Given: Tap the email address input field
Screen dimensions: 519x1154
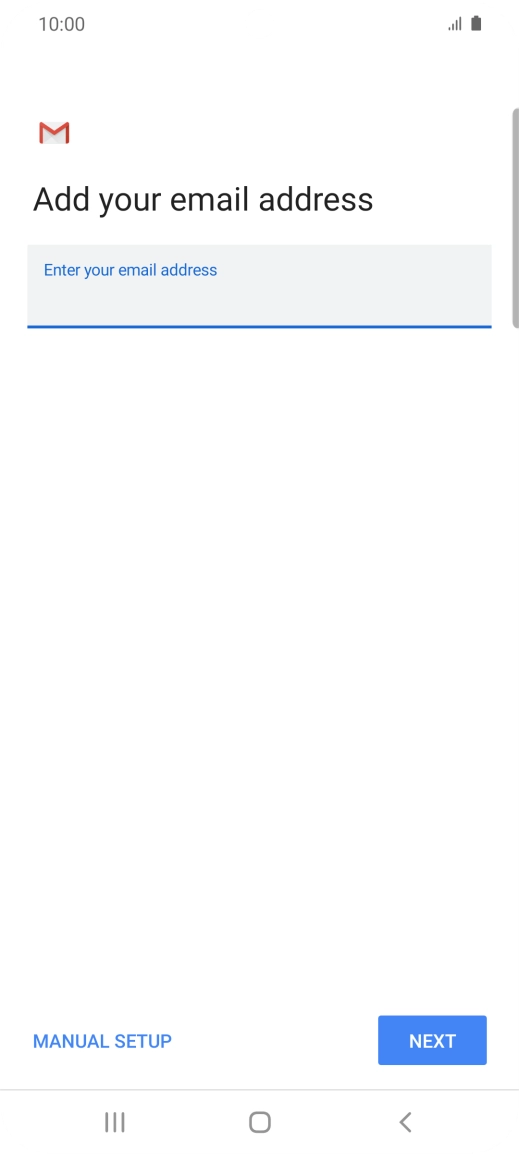Looking at the screenshot, I should tap(259, 286).
